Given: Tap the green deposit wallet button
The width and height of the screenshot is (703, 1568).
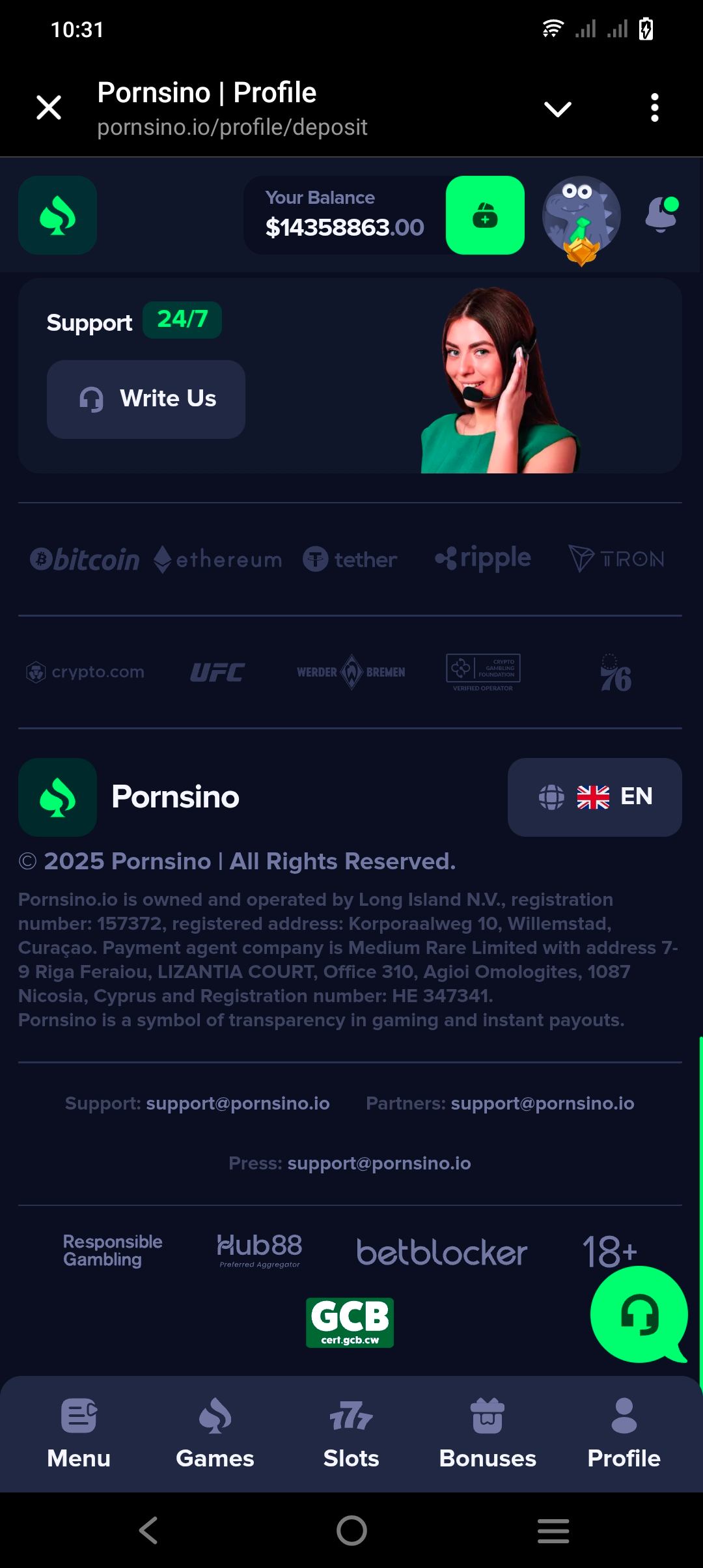Looking at the screenshot, I should point(485,215).
